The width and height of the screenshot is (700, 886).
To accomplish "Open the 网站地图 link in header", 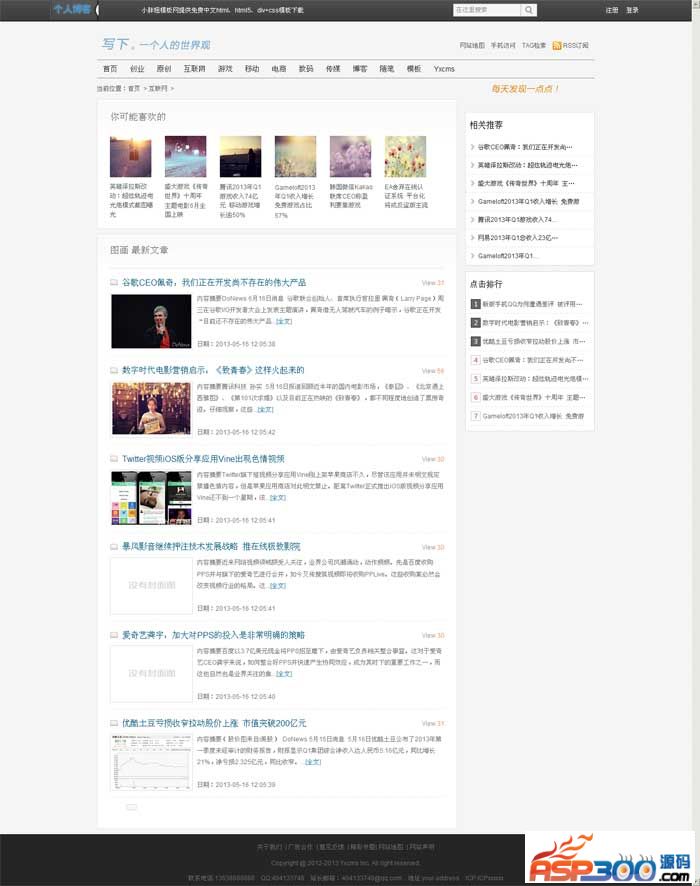I will click(x=472, y=46).
